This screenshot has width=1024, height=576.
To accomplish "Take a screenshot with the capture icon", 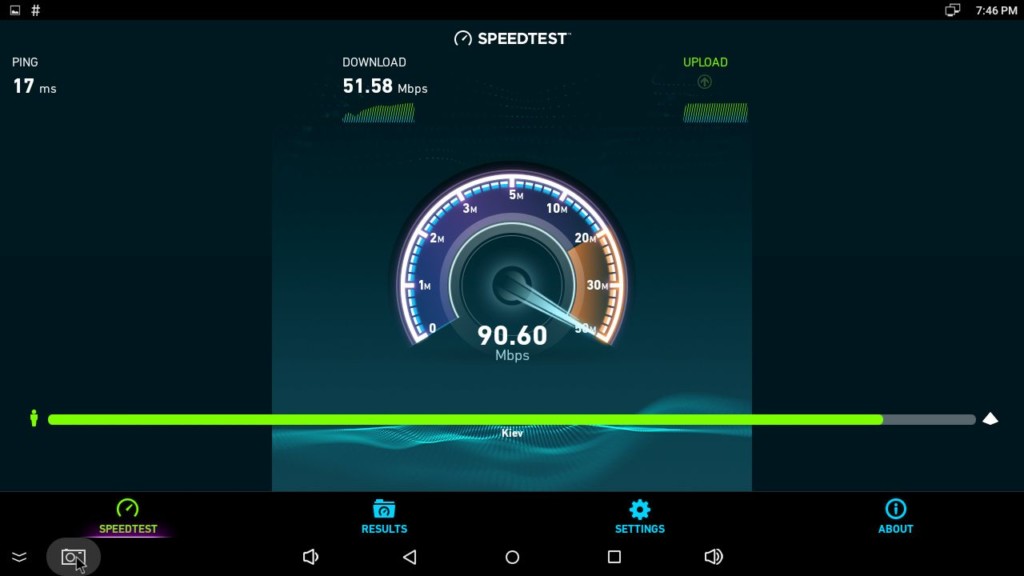I will click(x=73, y=557).
